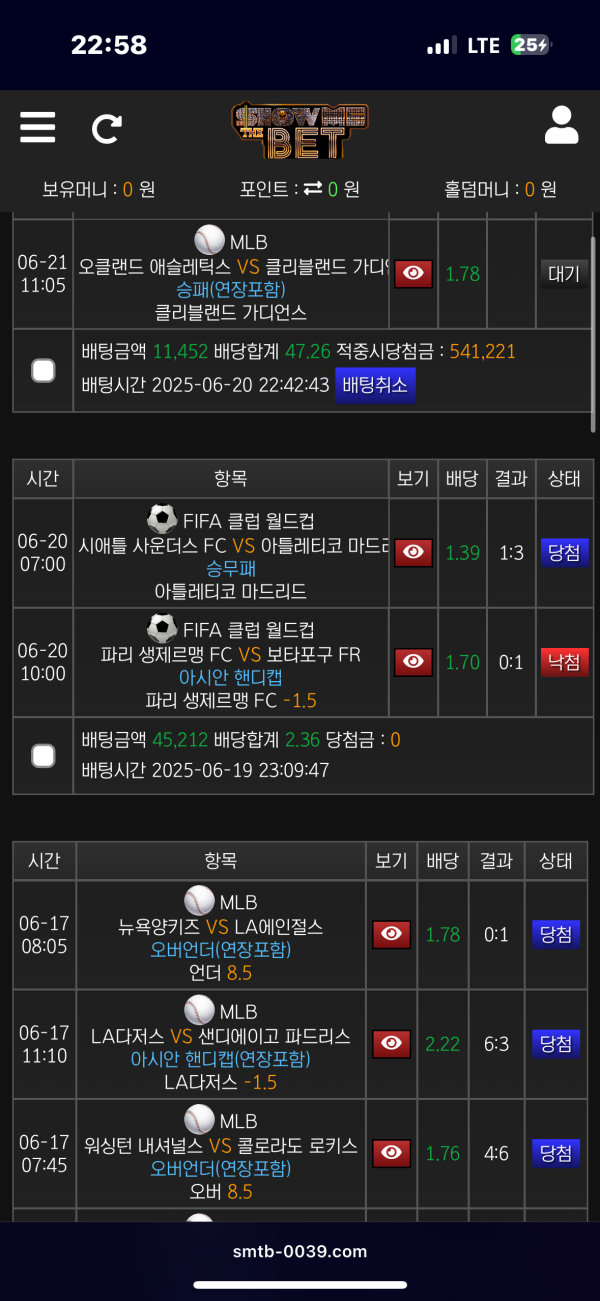Check the box for the 11,452 bet

43,371
